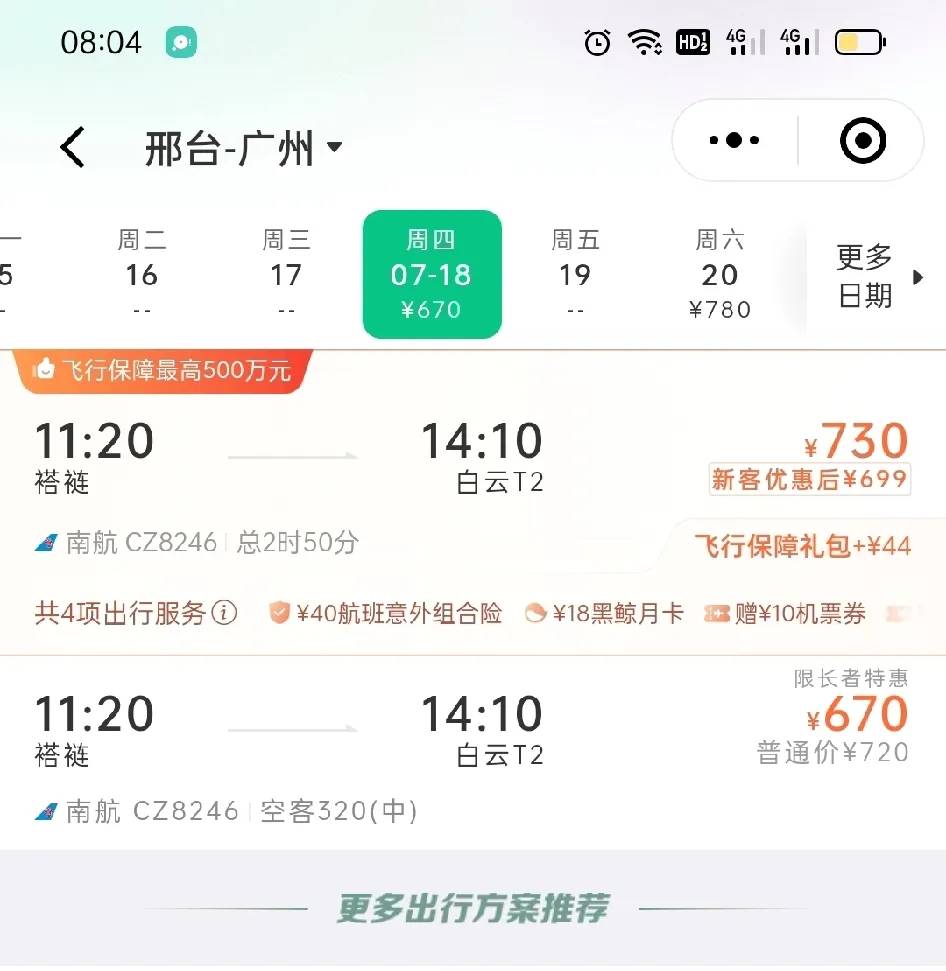Open the 邢台-广州 route dropdown

coord(243,149)
